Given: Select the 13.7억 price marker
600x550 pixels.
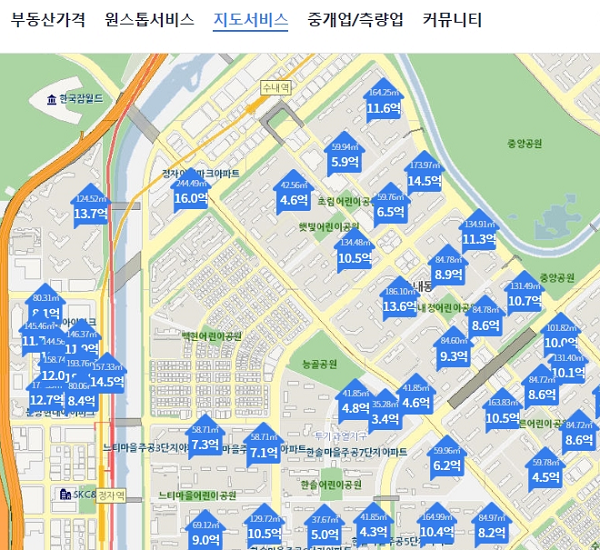Looking at the screenshot, I should [91, 212].
